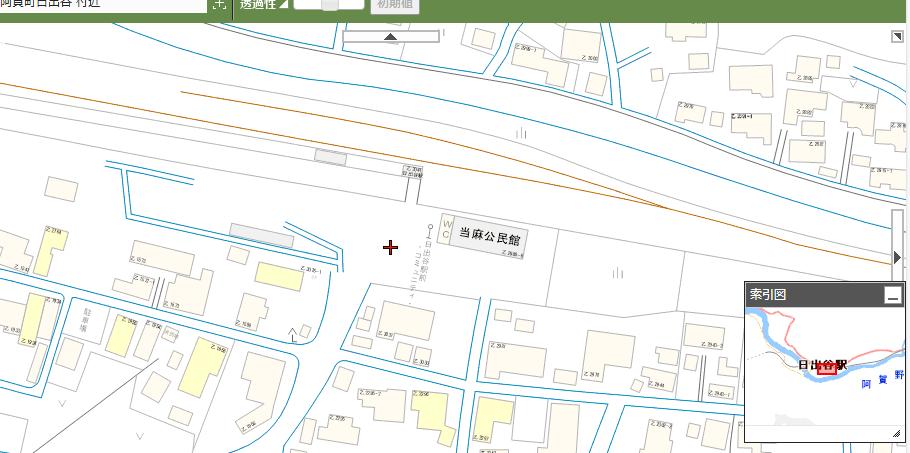Tap the 索引図 panel's corner resize handle
Viewport: 910px width, 453px height.
[897, 434]
